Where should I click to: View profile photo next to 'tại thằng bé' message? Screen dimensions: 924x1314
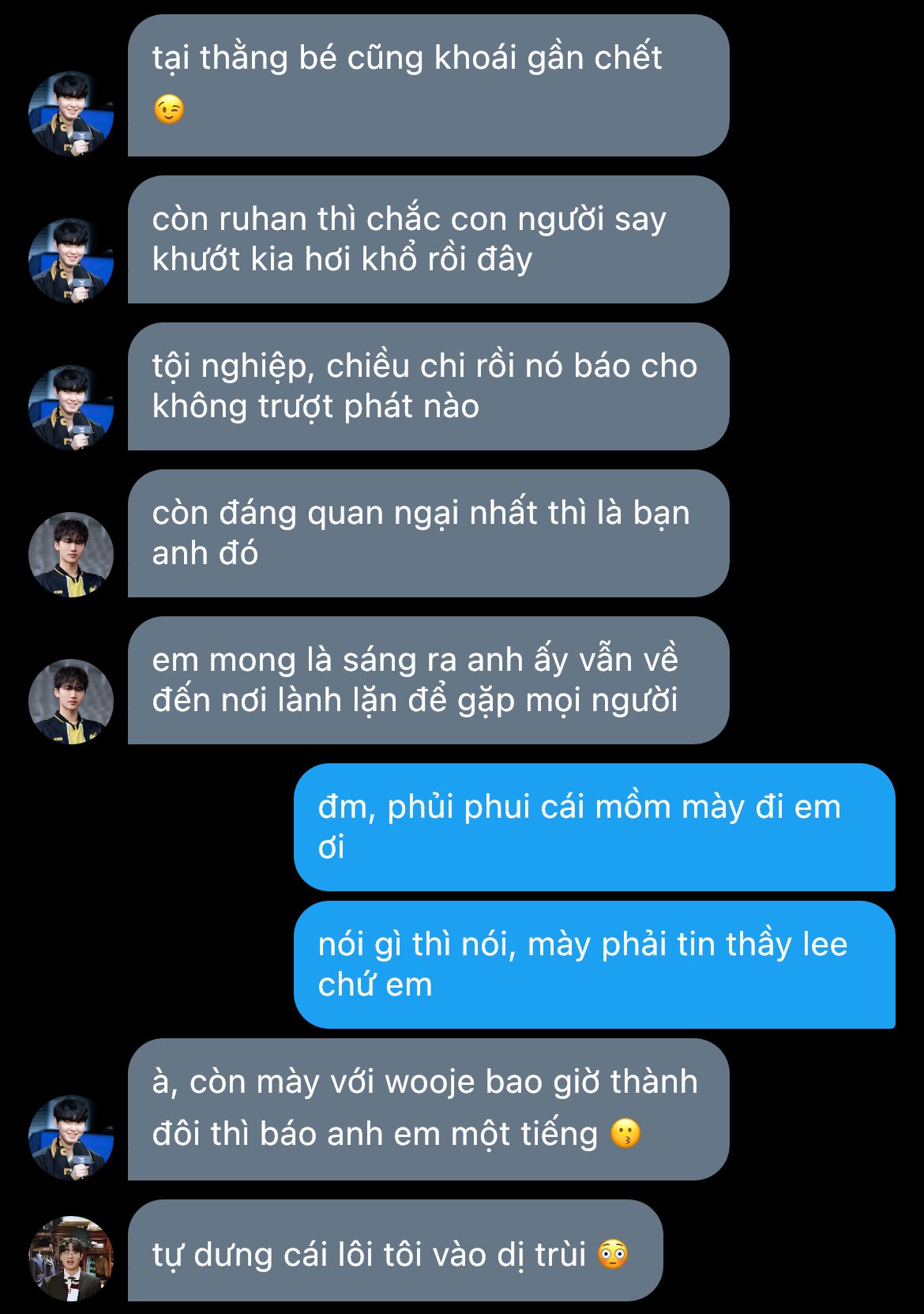71,114
